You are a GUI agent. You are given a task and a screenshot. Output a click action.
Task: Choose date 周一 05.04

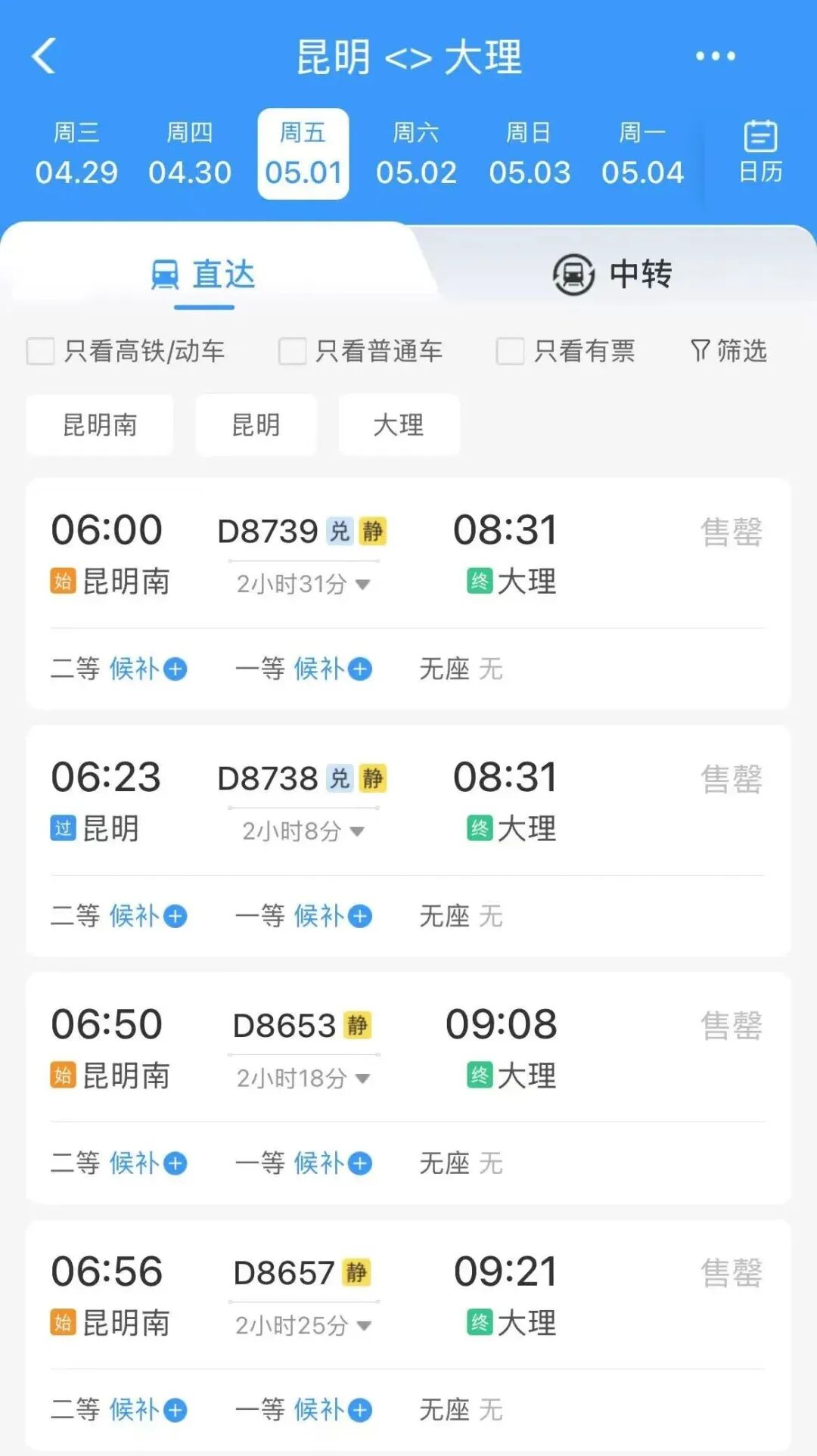642,154
